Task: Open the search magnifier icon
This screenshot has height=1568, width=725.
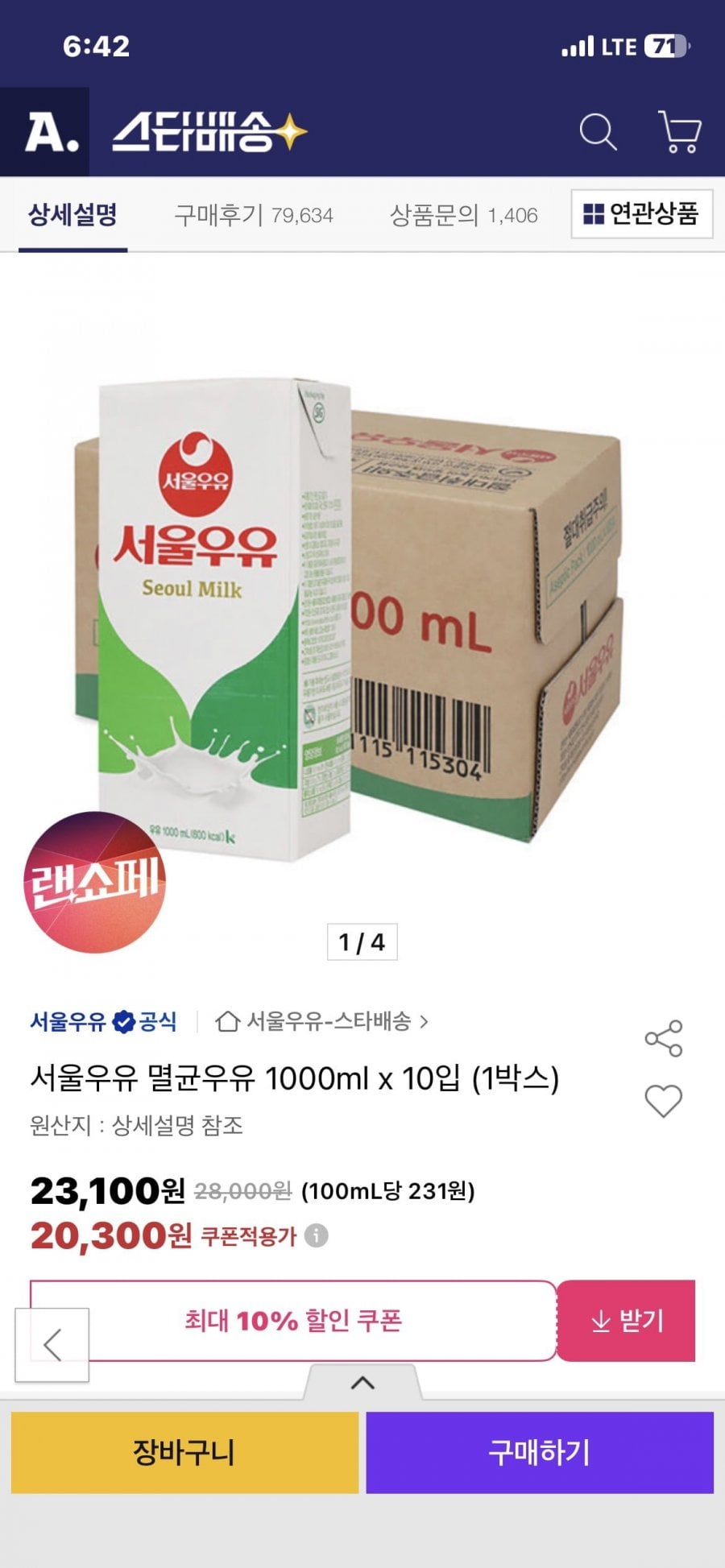Action: tap(598, 132)
